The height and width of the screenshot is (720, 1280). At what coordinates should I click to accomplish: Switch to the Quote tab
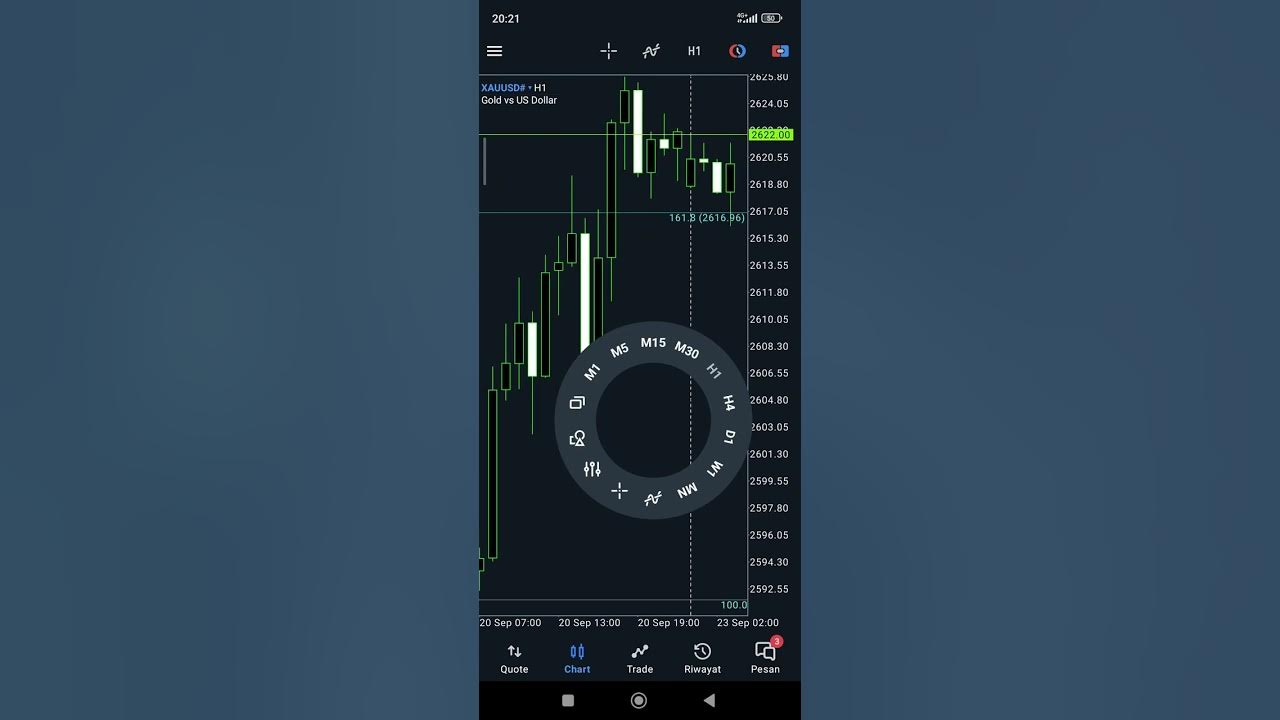(x=514, y=659)
